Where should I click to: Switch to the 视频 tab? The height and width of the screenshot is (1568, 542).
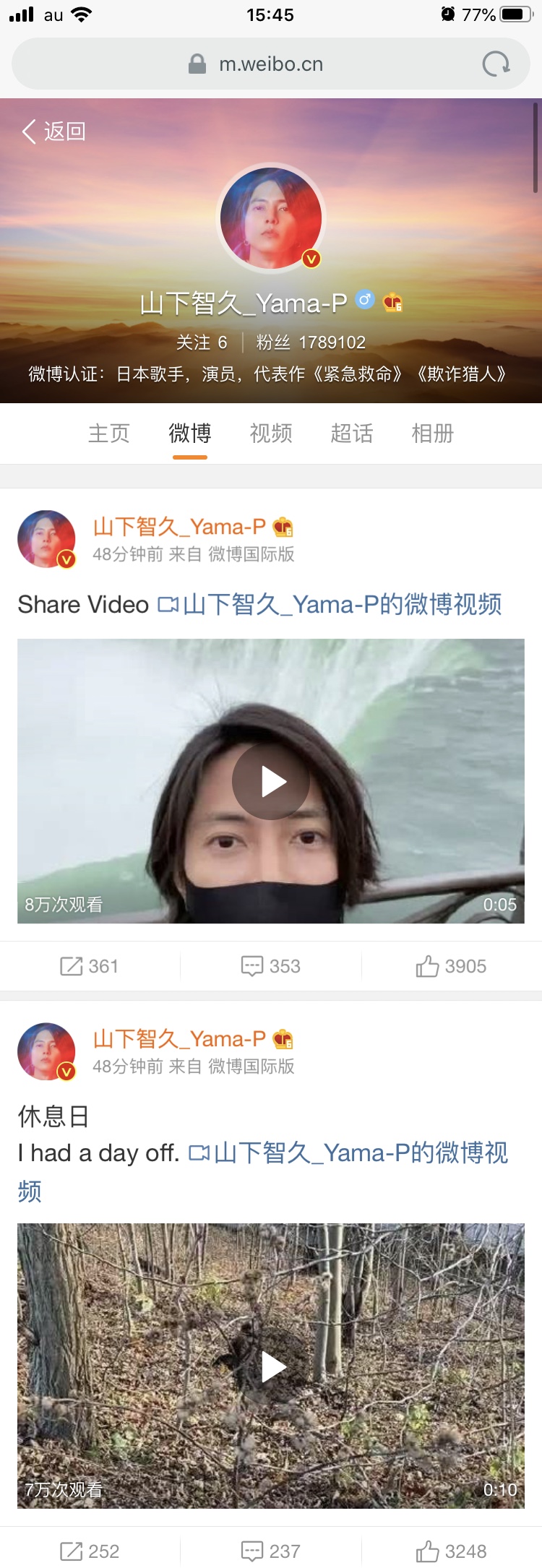click(271, 434)
